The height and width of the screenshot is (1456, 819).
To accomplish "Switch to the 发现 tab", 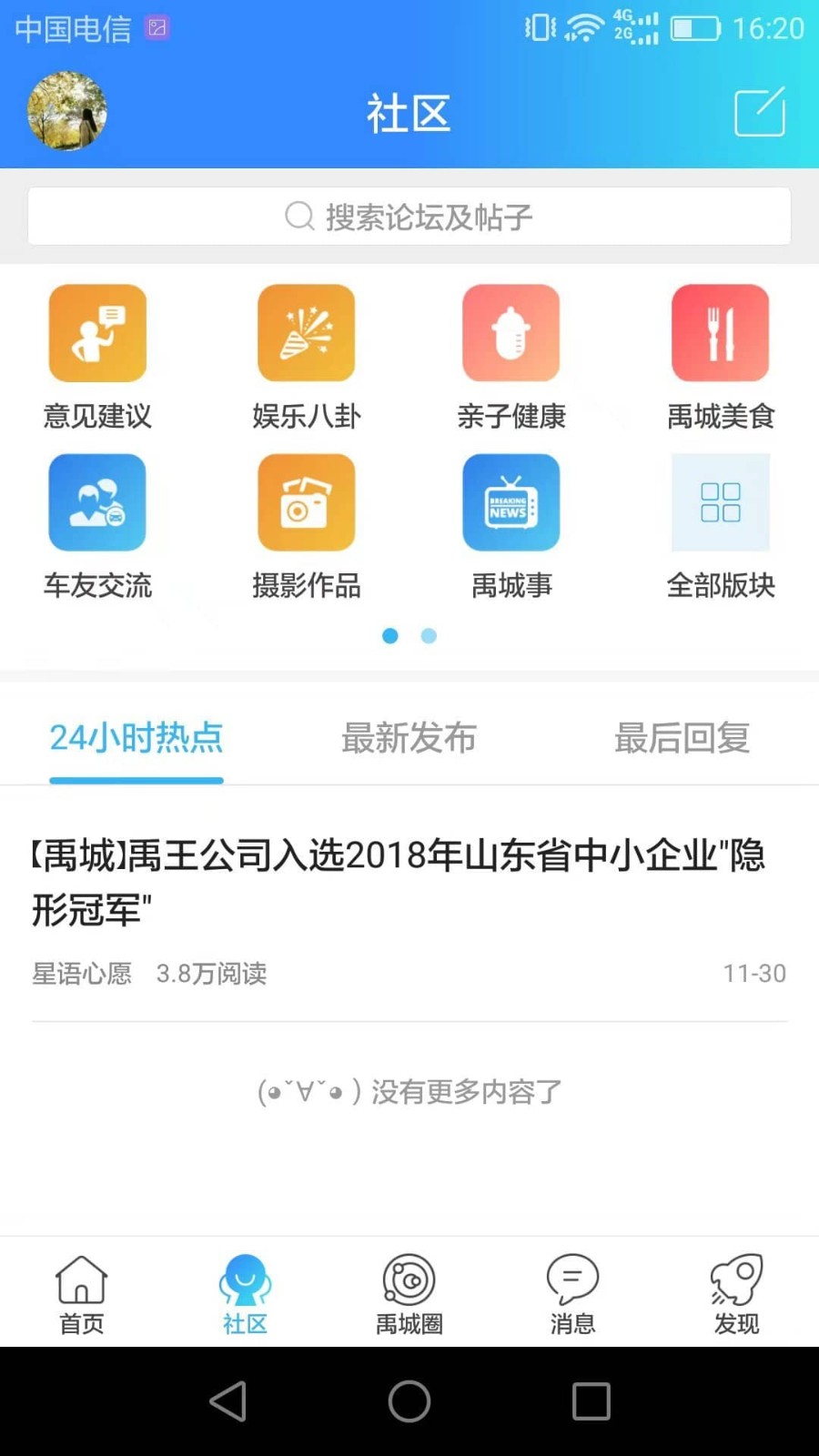I will pyautogui.click(x=736, y=1292).
